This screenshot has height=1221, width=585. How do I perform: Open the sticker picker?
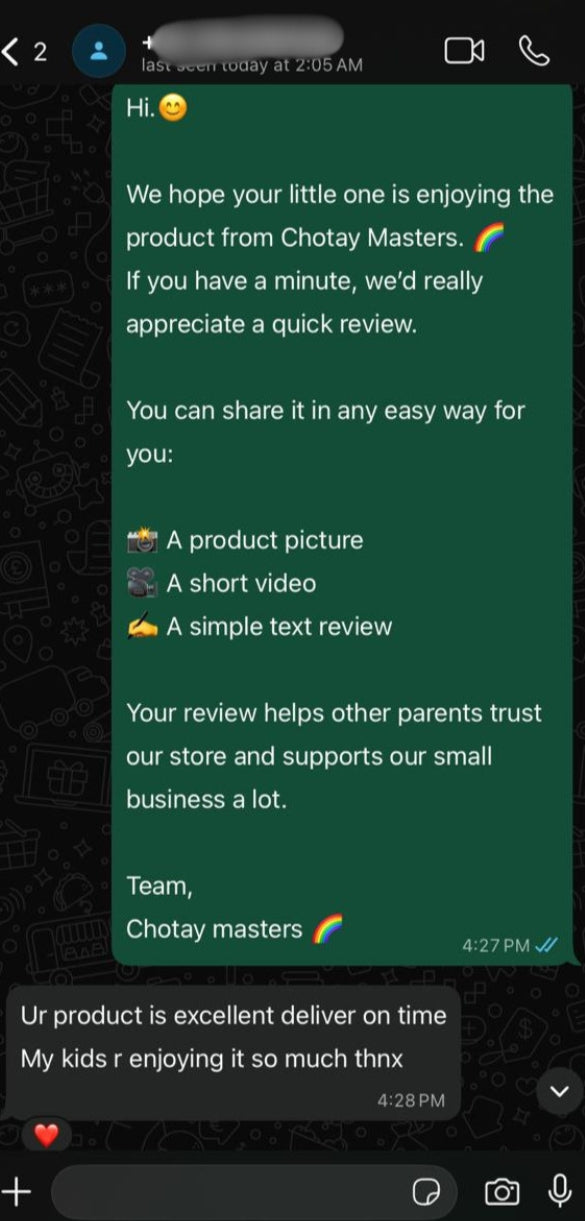[x=427, y=1191]
